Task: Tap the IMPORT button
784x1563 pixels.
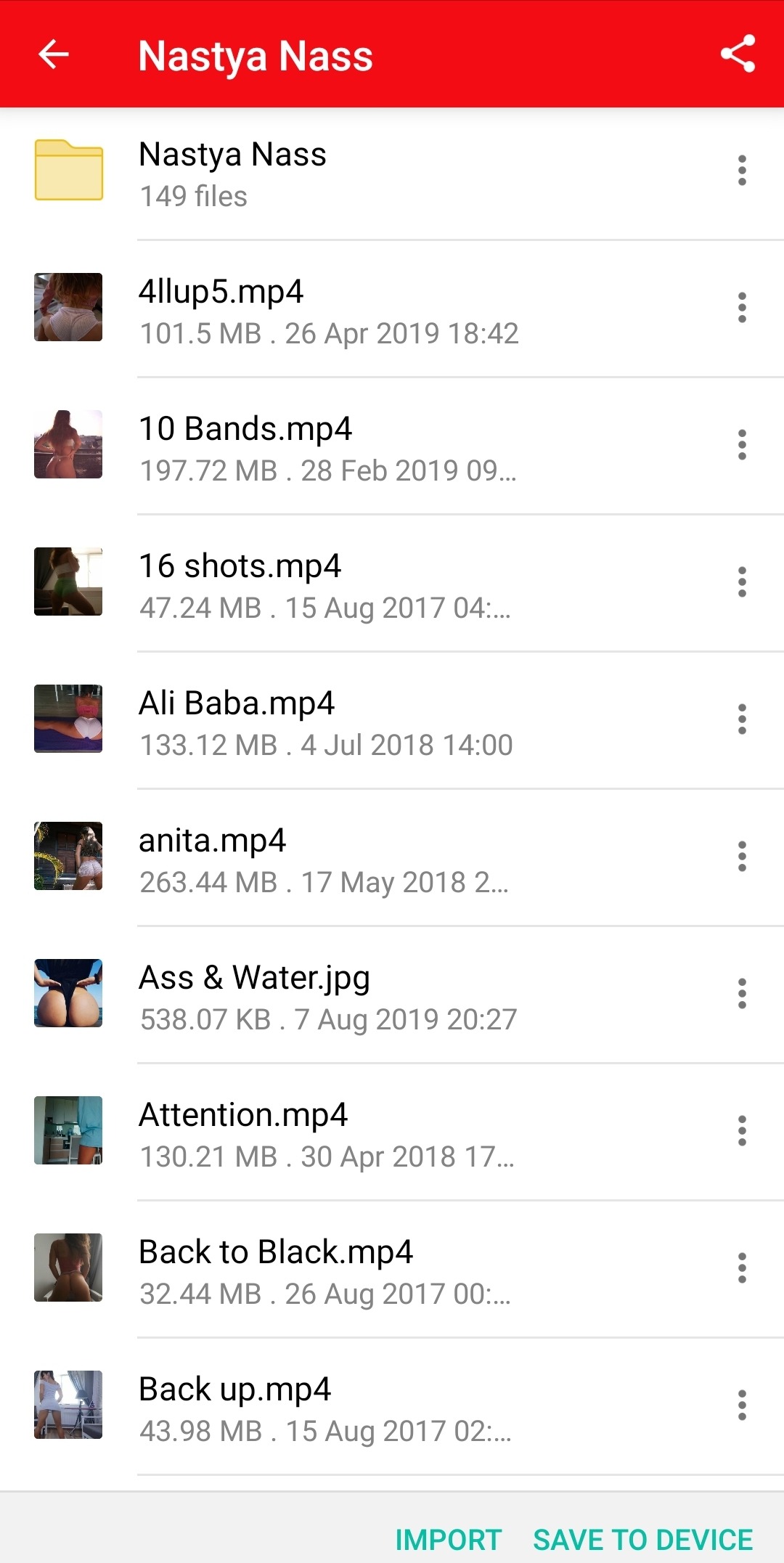Action: coord(448,1539)
